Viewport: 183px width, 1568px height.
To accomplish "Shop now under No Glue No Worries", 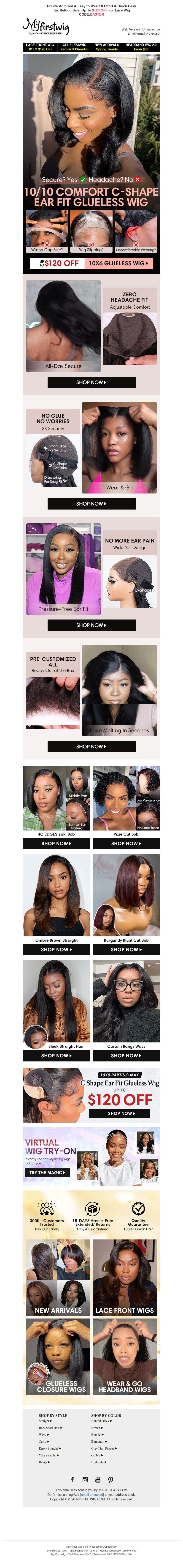I will tap(91, 503).
